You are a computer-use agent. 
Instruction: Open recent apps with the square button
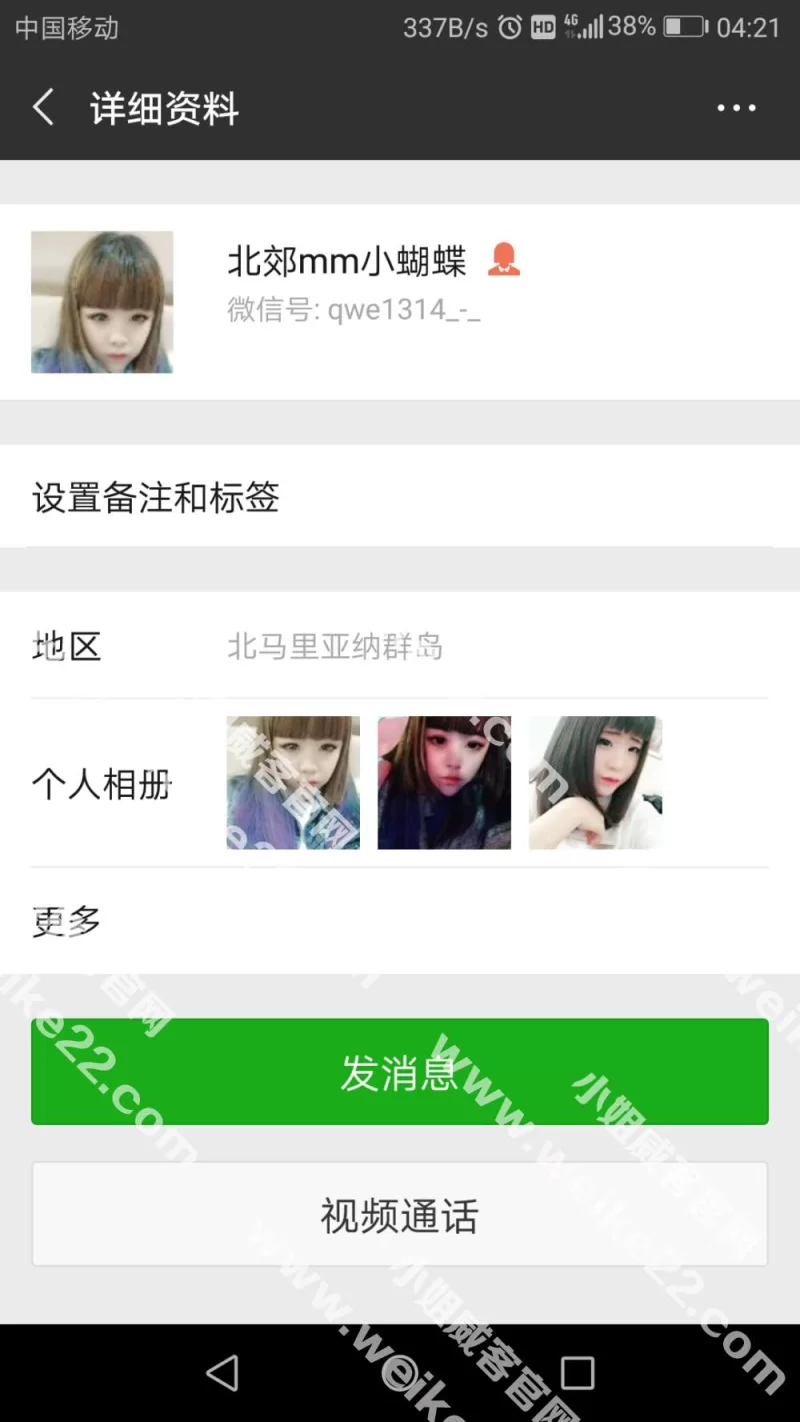(x=577, y=1372)
